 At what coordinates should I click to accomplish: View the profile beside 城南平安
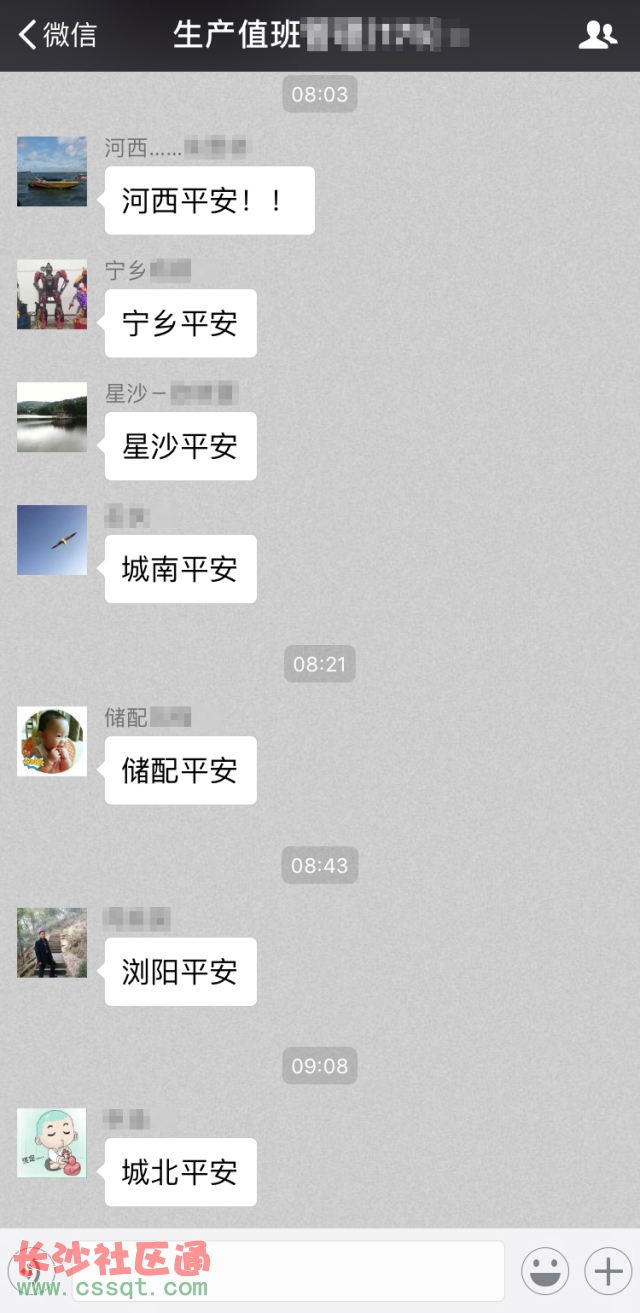[x=52, y=540]
